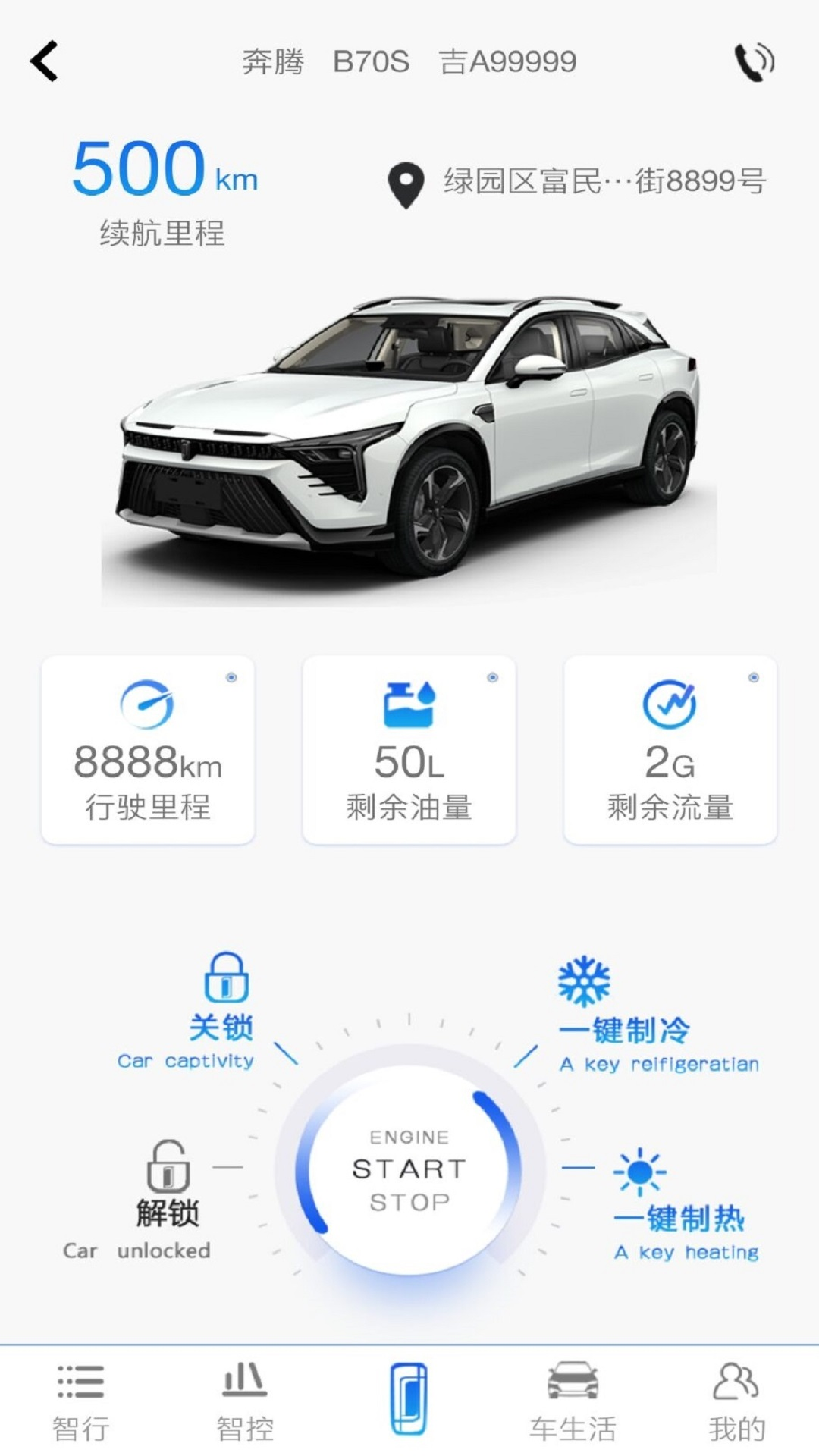
Task: Tap the location pin beside the address
Action: [406, 182]
